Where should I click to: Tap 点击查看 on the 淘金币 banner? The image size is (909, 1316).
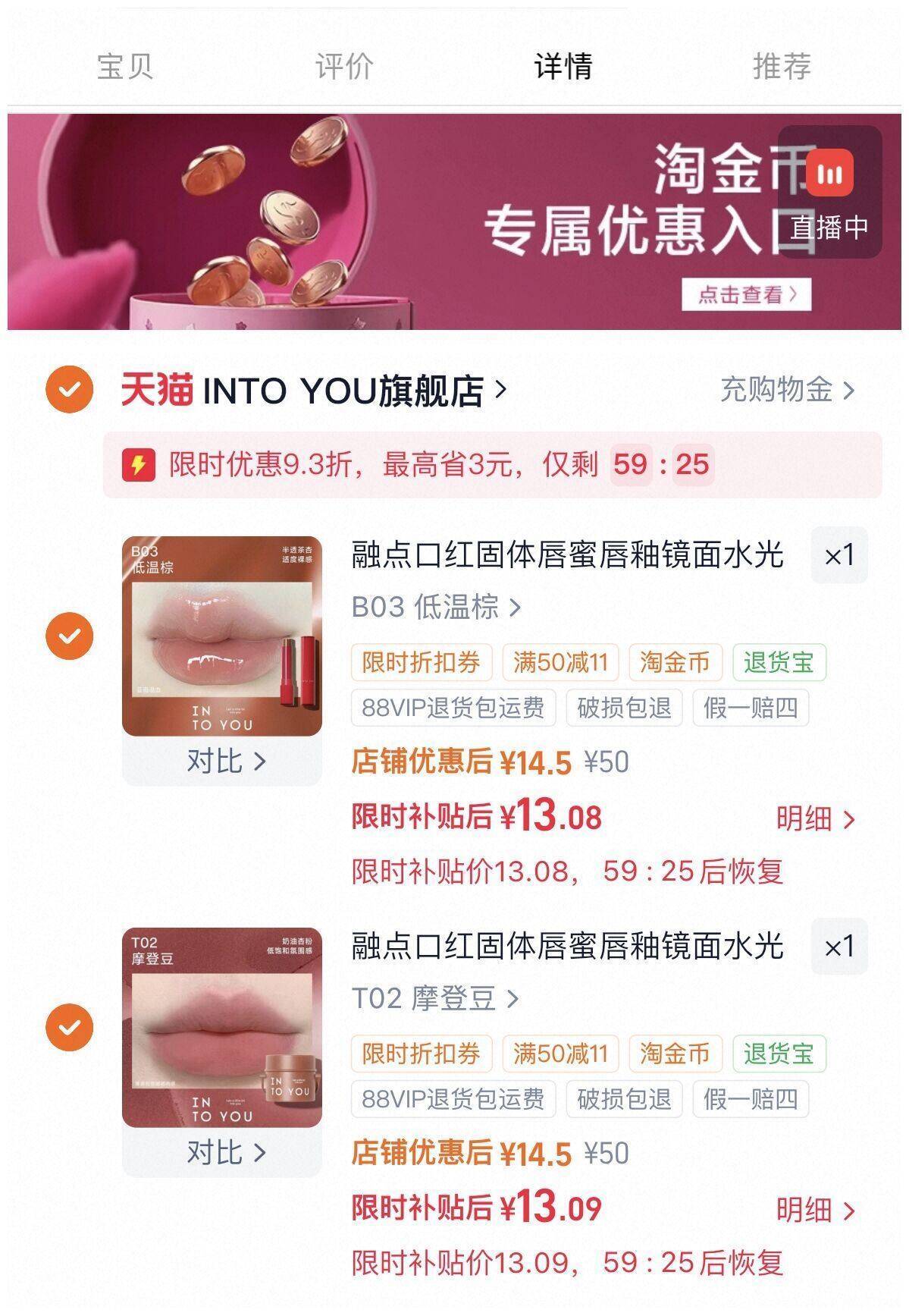[746, 294]
